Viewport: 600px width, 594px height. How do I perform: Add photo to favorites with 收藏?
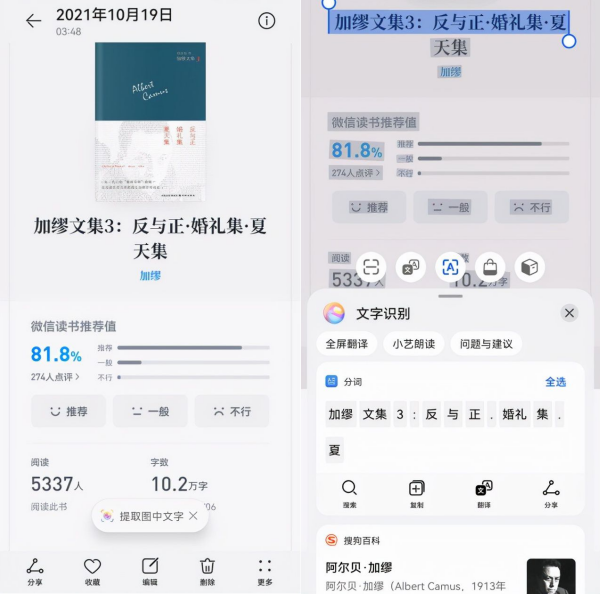click(92, 570)
